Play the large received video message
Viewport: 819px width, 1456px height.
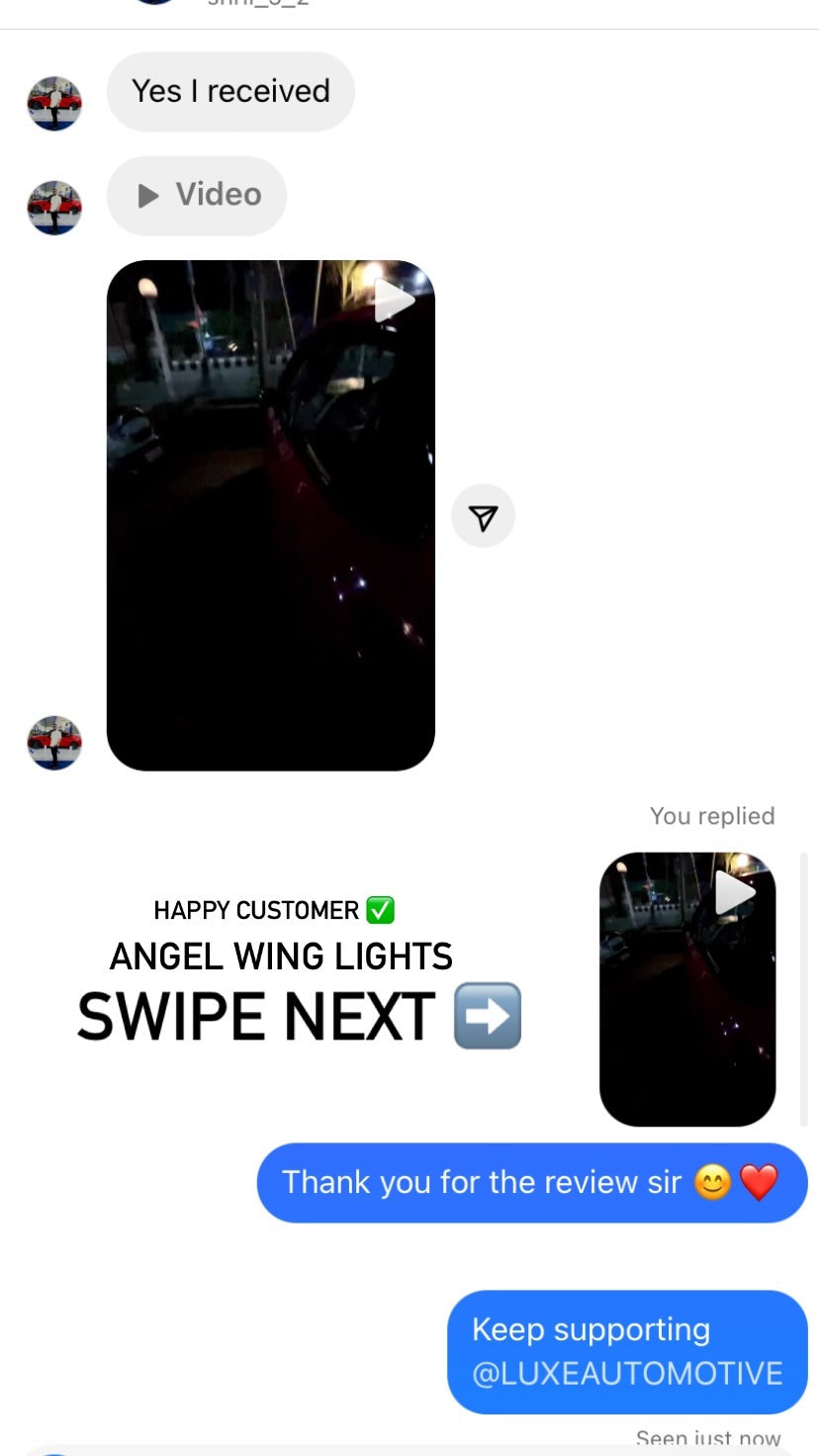[270, 514]
